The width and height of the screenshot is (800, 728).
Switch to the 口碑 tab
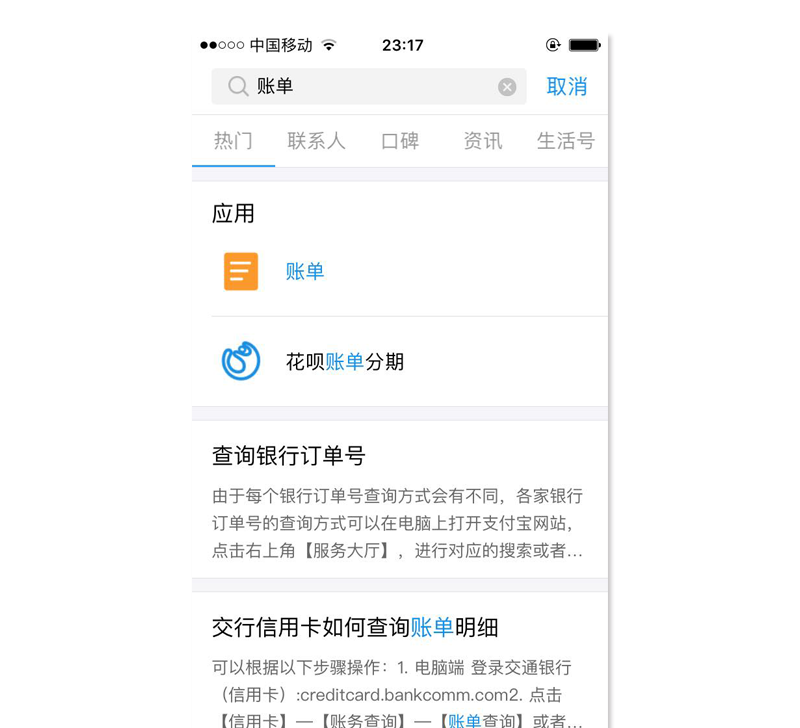400,141
